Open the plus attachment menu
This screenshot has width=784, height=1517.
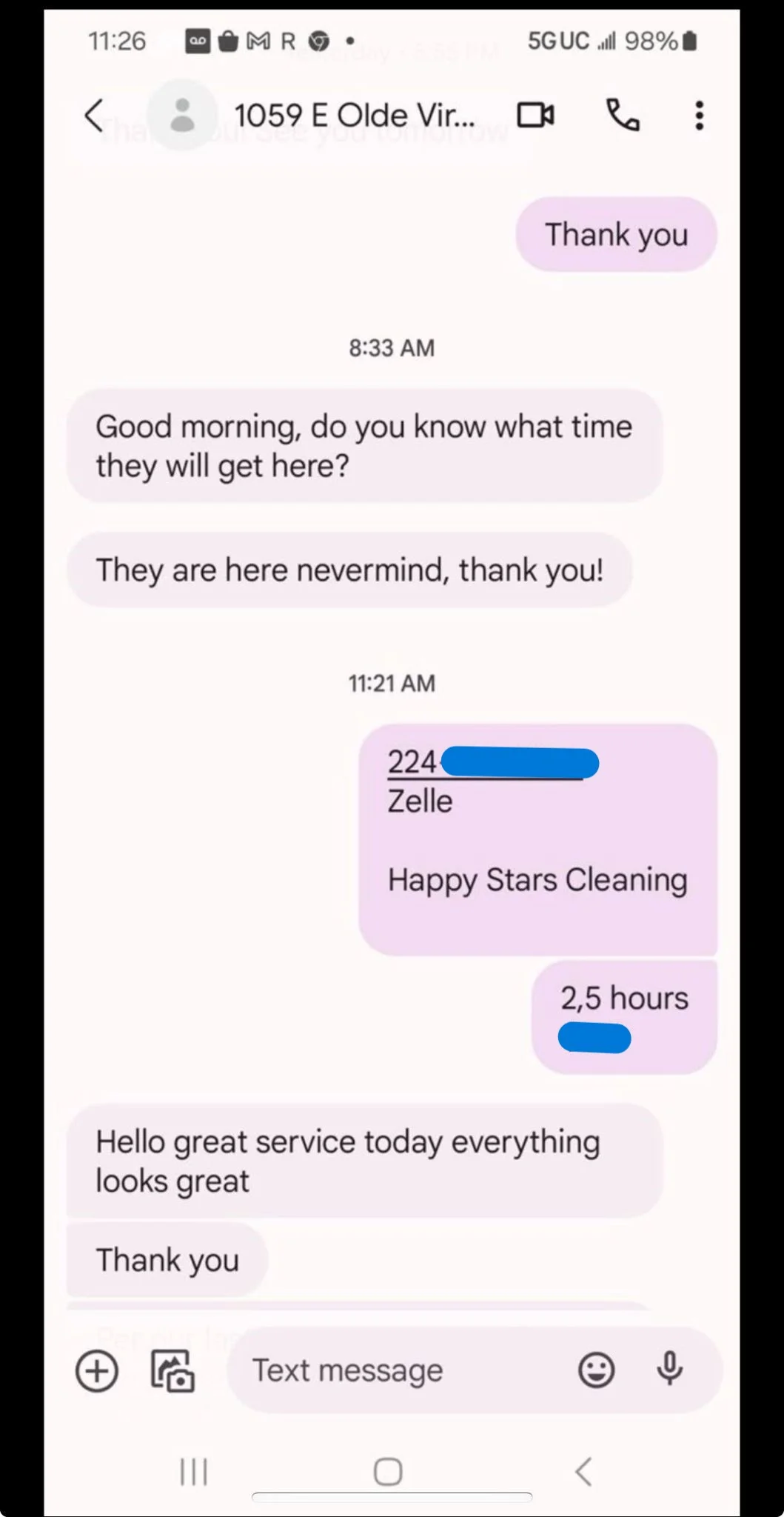point(97,1370)
